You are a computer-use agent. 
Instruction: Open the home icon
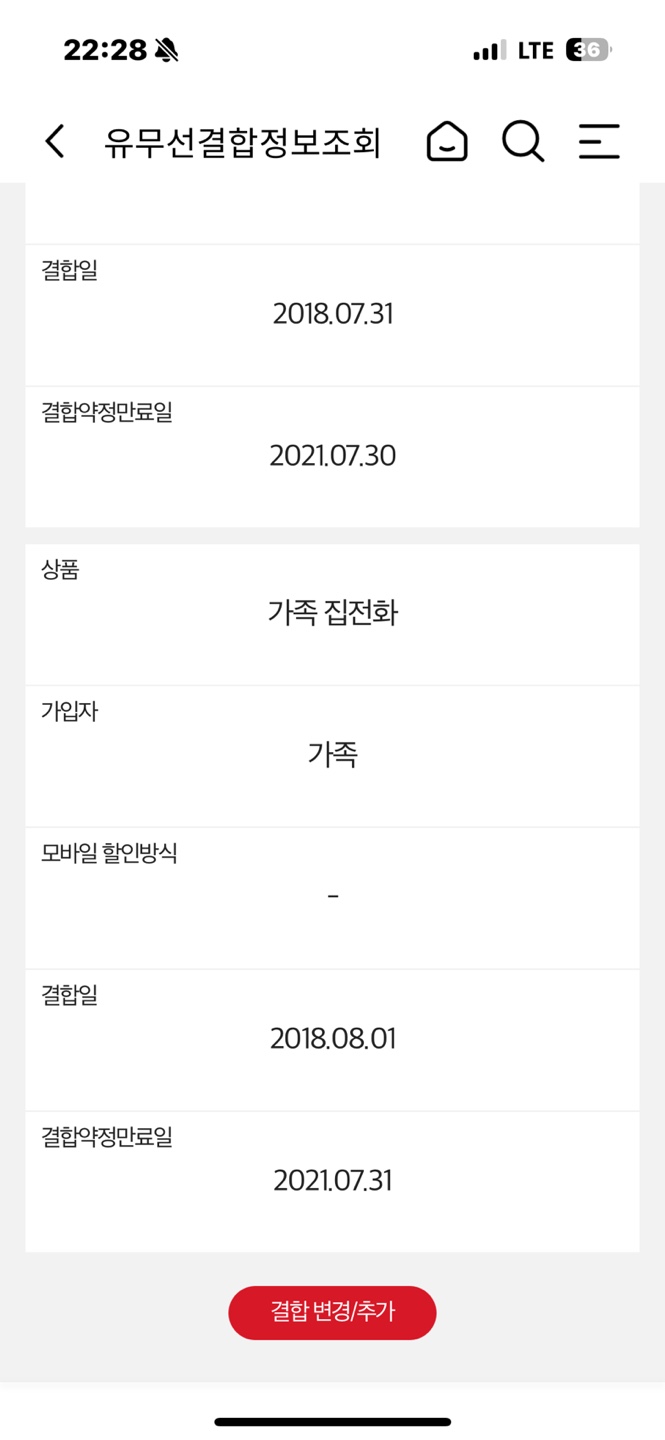click(447, 141)
